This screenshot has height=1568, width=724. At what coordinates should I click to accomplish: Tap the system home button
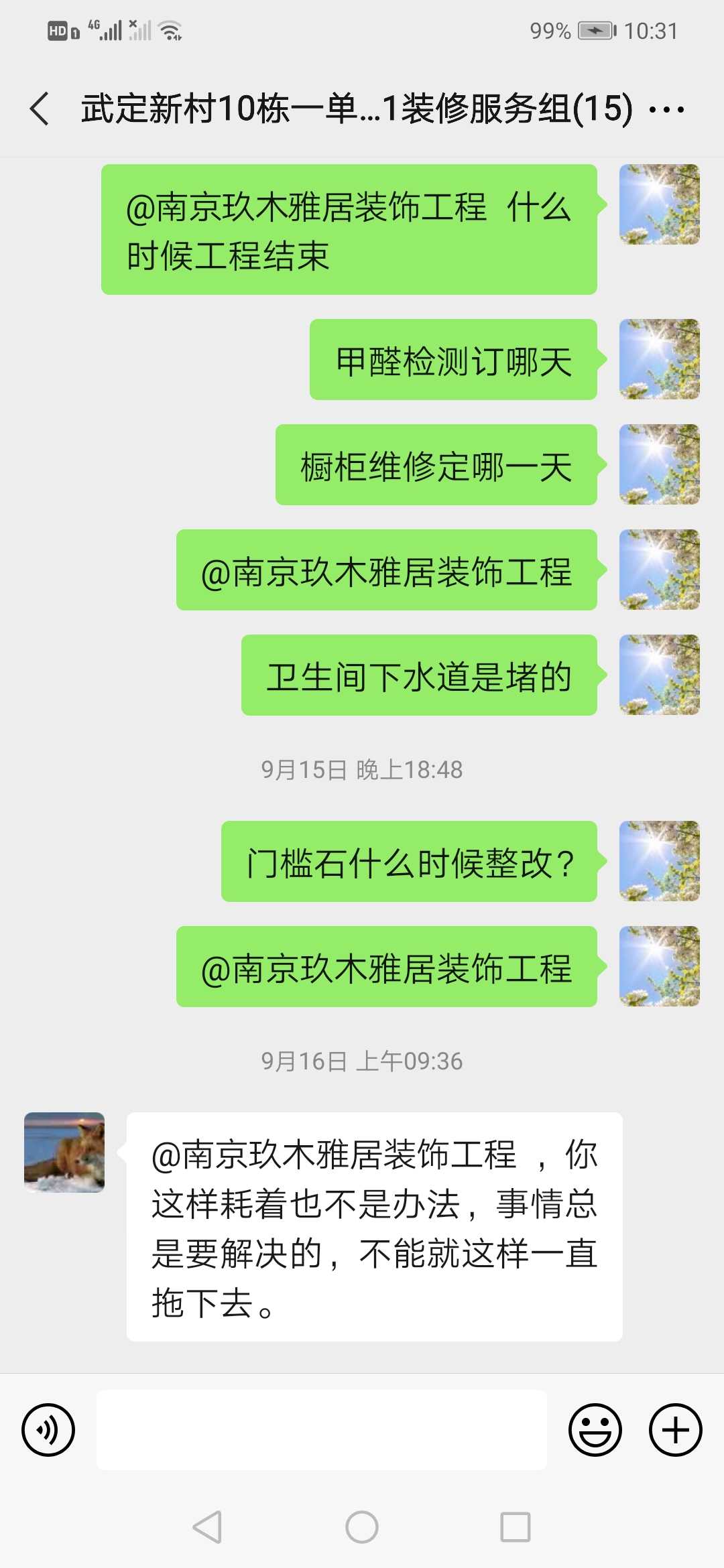[362, 1527]
